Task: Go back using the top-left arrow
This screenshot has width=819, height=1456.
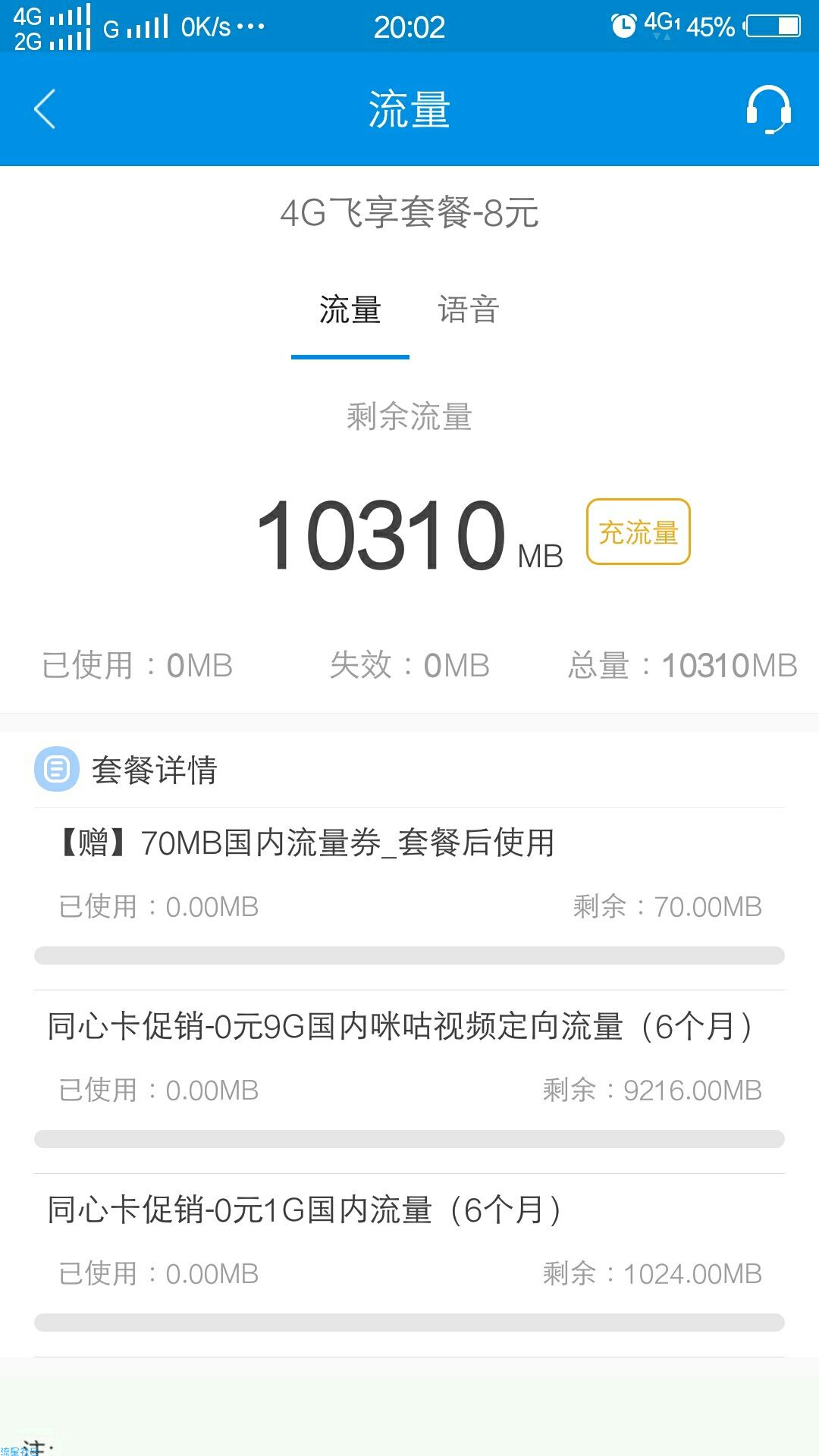Action: [45, 109]
